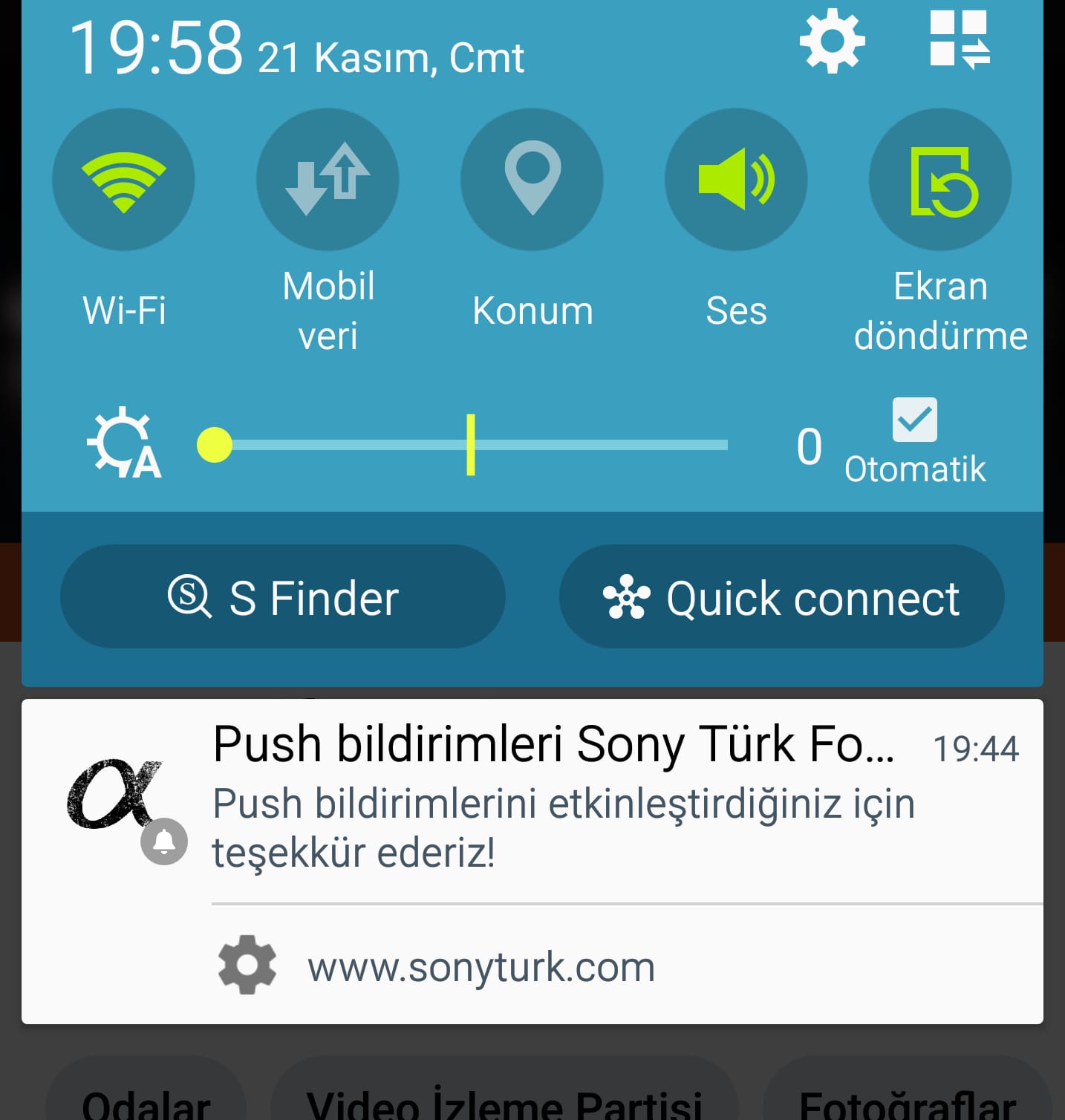Uncheck the Otomatik brightness checkbox
1065x1120 pixels.
[x=914, y=420]
